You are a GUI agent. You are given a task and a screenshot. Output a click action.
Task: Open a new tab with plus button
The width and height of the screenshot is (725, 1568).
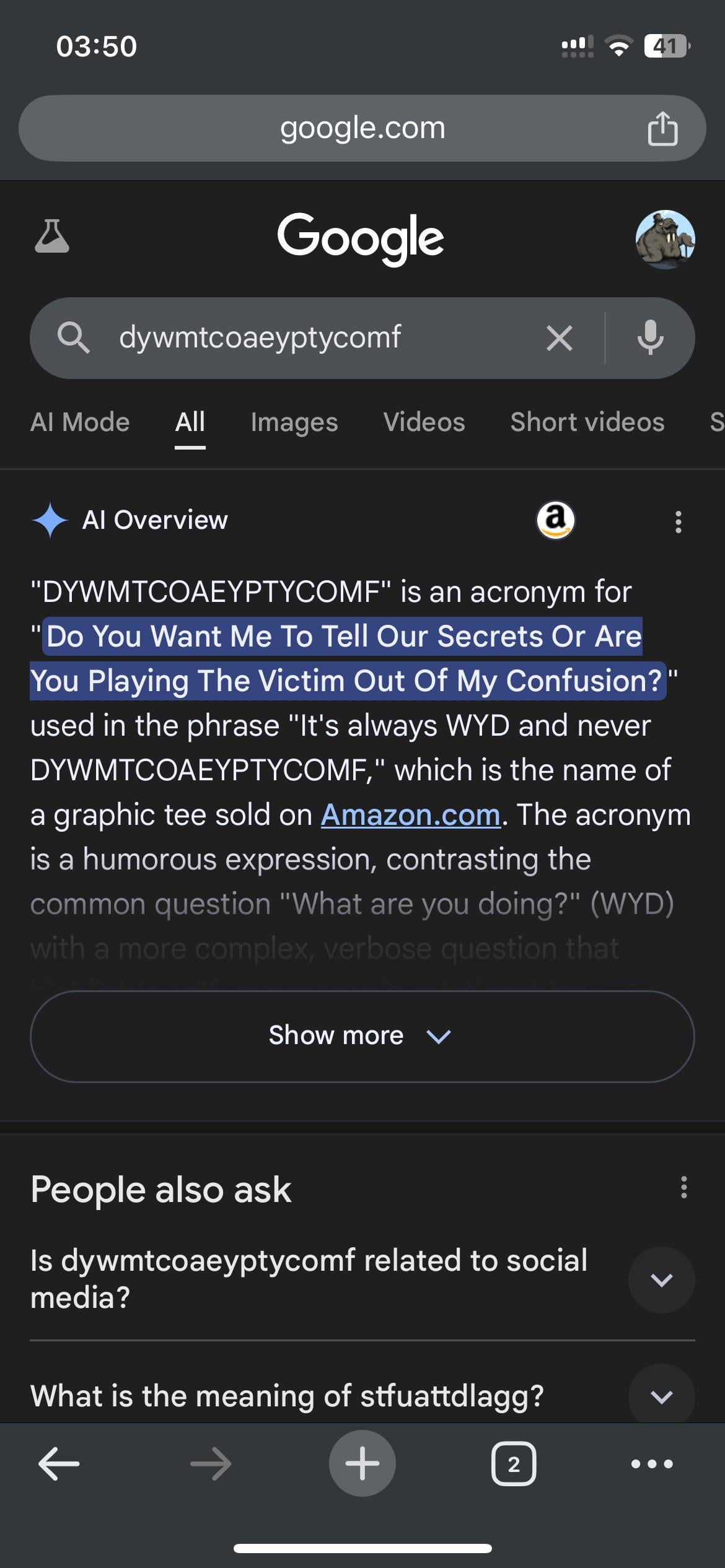(362, 1464)
